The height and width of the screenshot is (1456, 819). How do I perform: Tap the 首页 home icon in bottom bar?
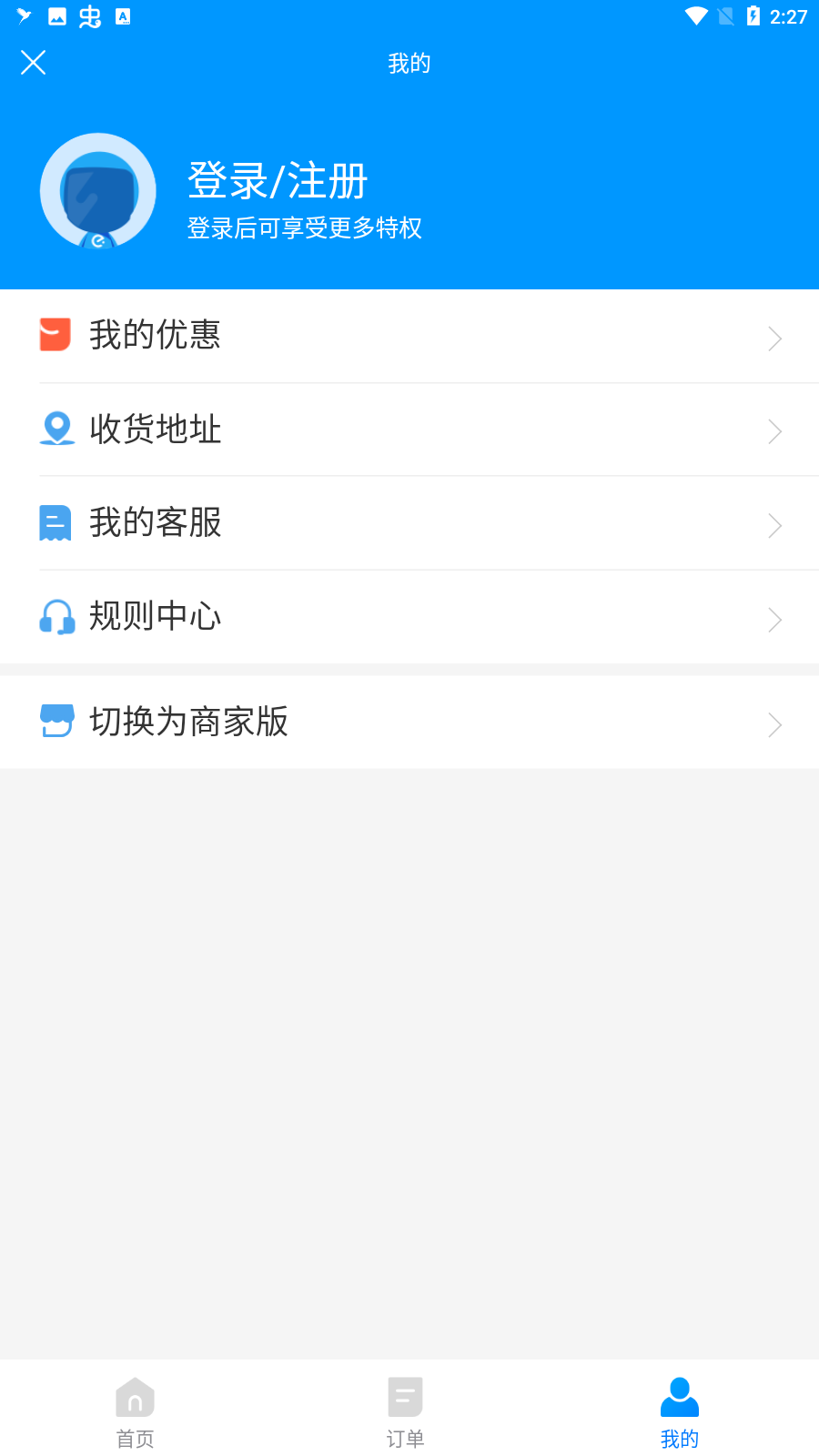[135, 1397]
